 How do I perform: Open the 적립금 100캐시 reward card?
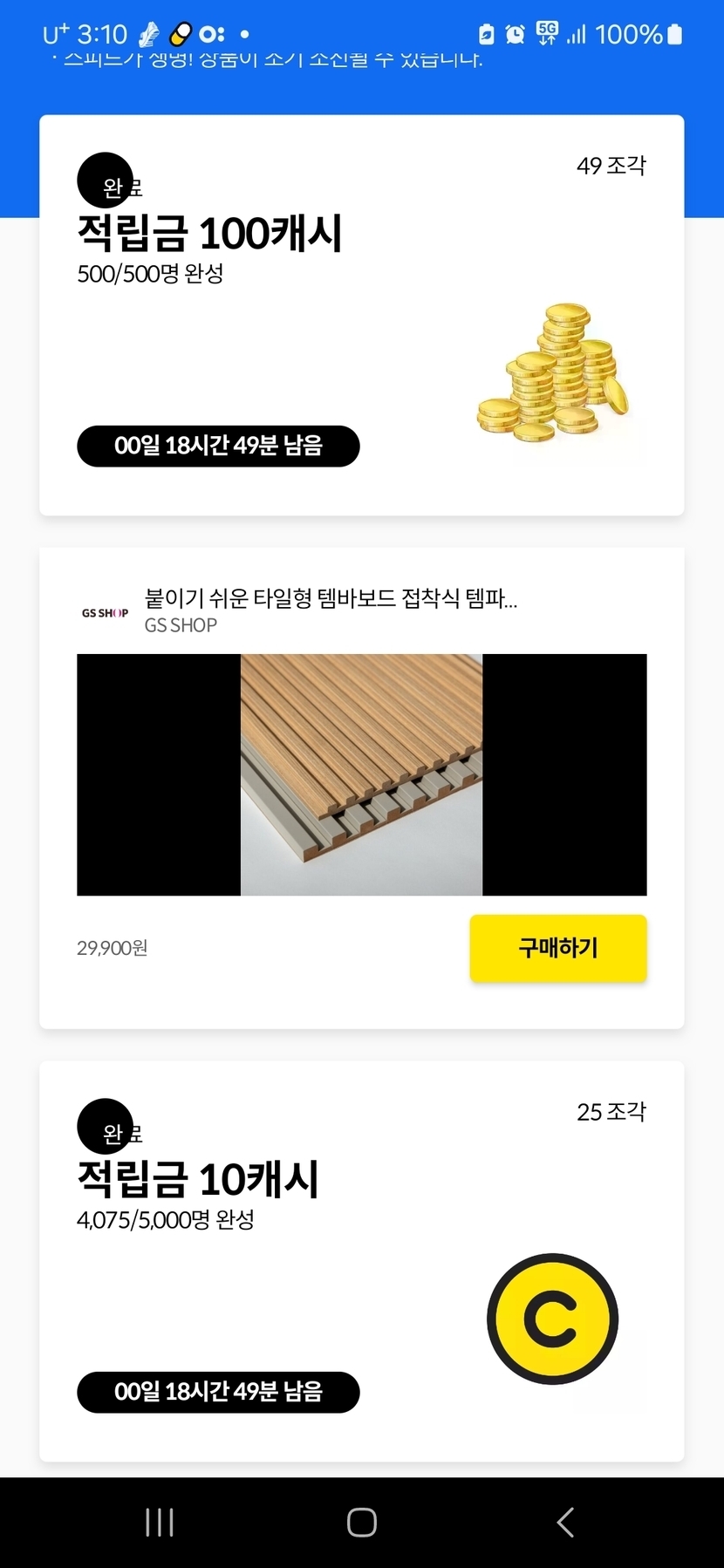[361, 316]
